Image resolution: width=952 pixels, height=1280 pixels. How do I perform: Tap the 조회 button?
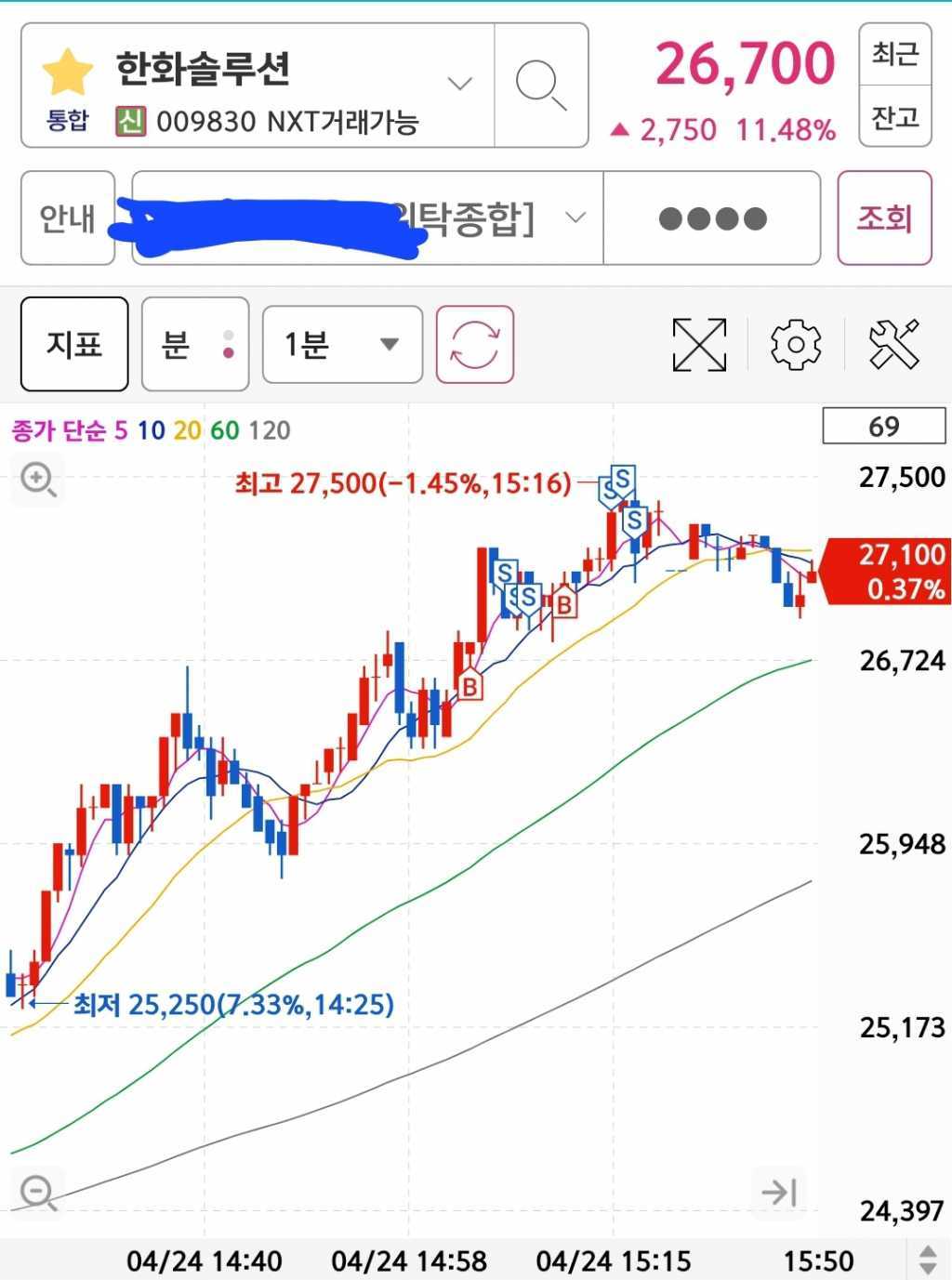click(884, 218)
